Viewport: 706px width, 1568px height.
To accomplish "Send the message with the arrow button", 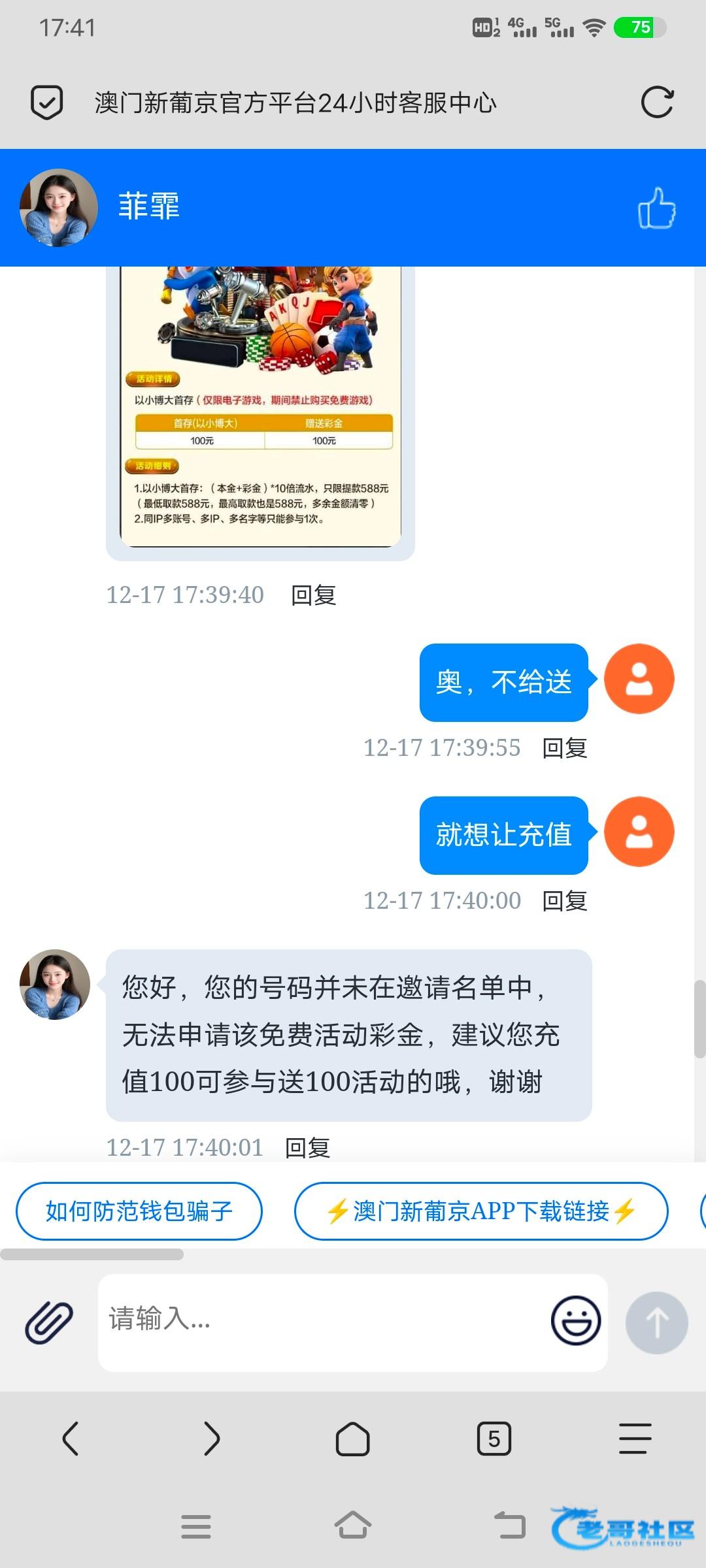I will pos(656,1322).
